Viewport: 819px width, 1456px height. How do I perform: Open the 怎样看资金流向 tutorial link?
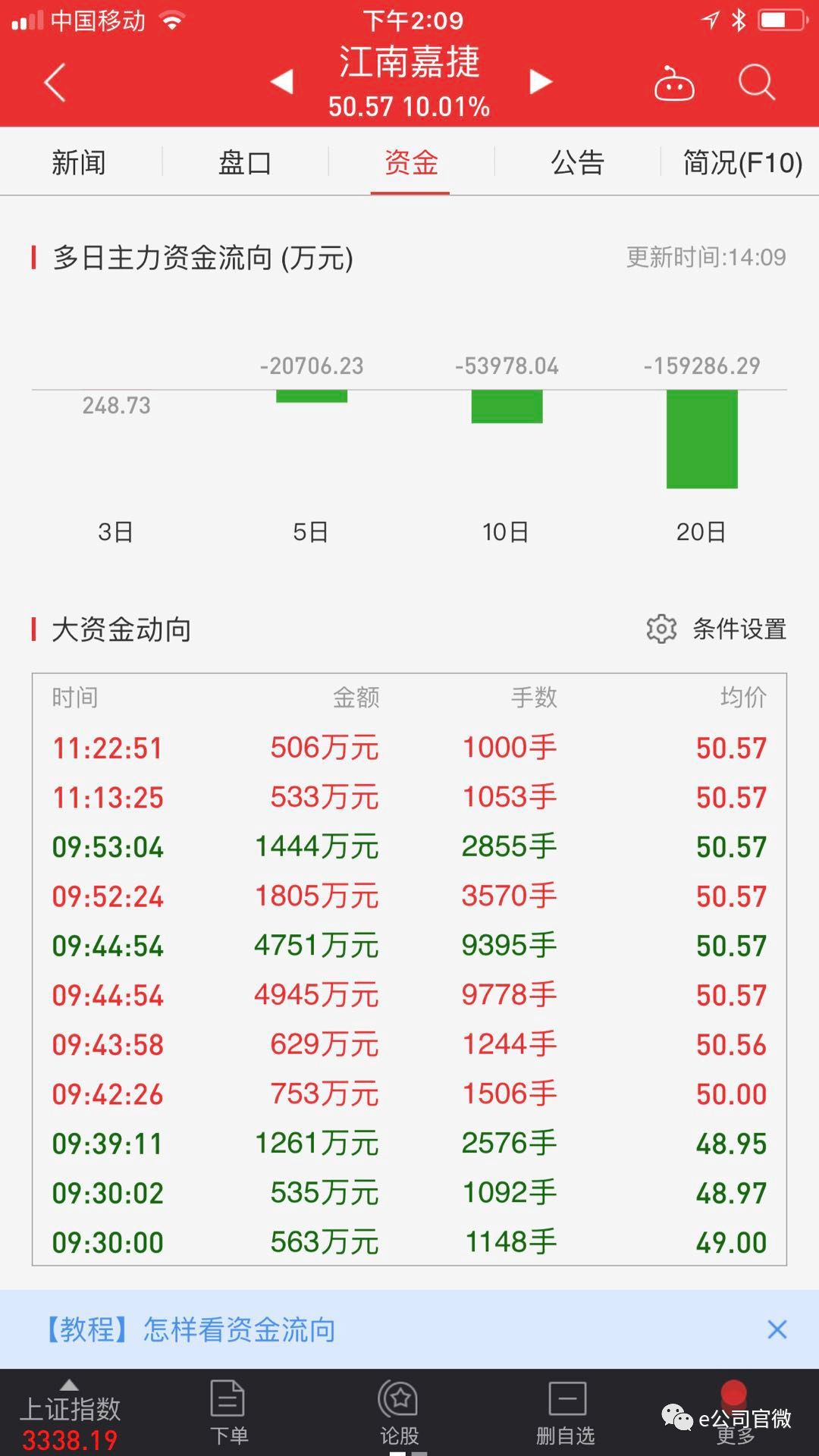191,1329
